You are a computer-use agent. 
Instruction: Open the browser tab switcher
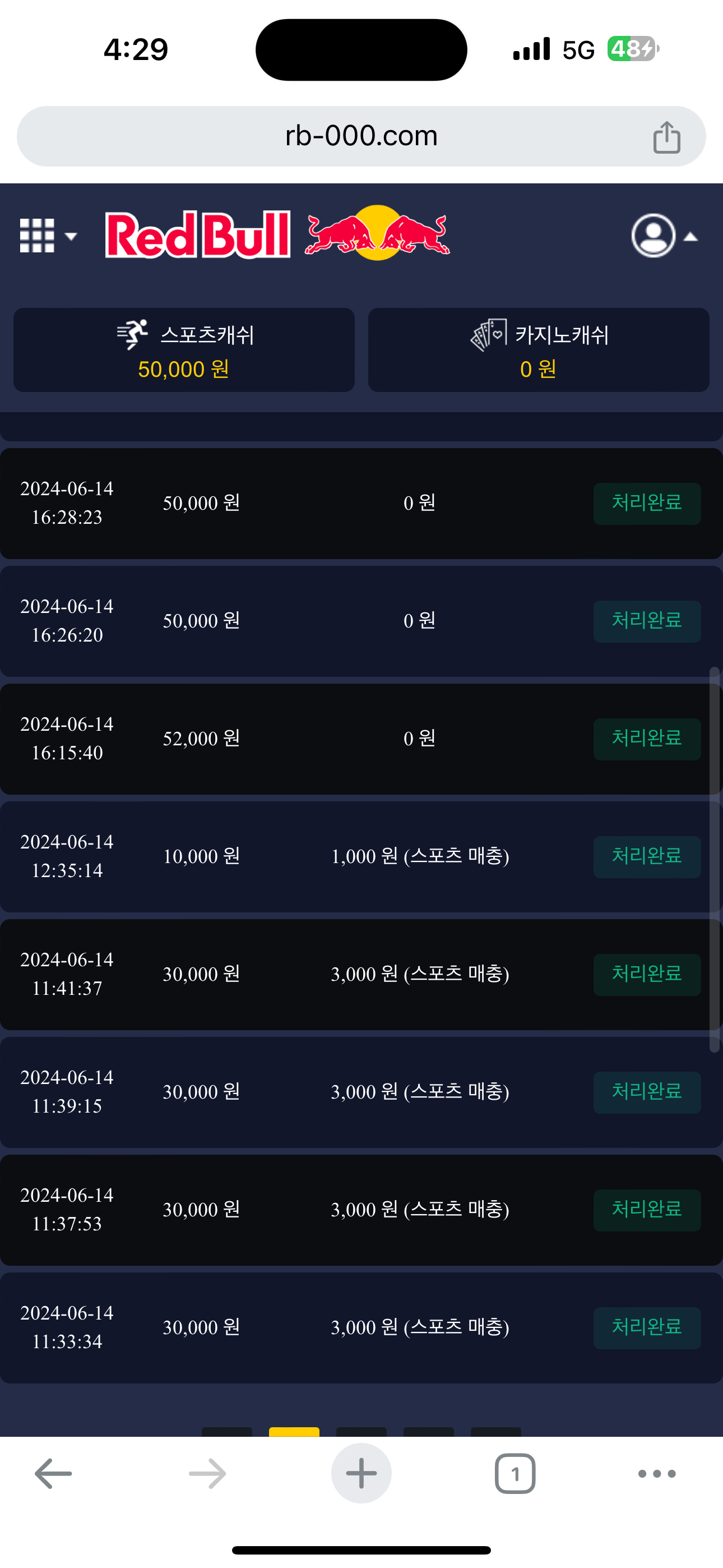coord(515,1473)
